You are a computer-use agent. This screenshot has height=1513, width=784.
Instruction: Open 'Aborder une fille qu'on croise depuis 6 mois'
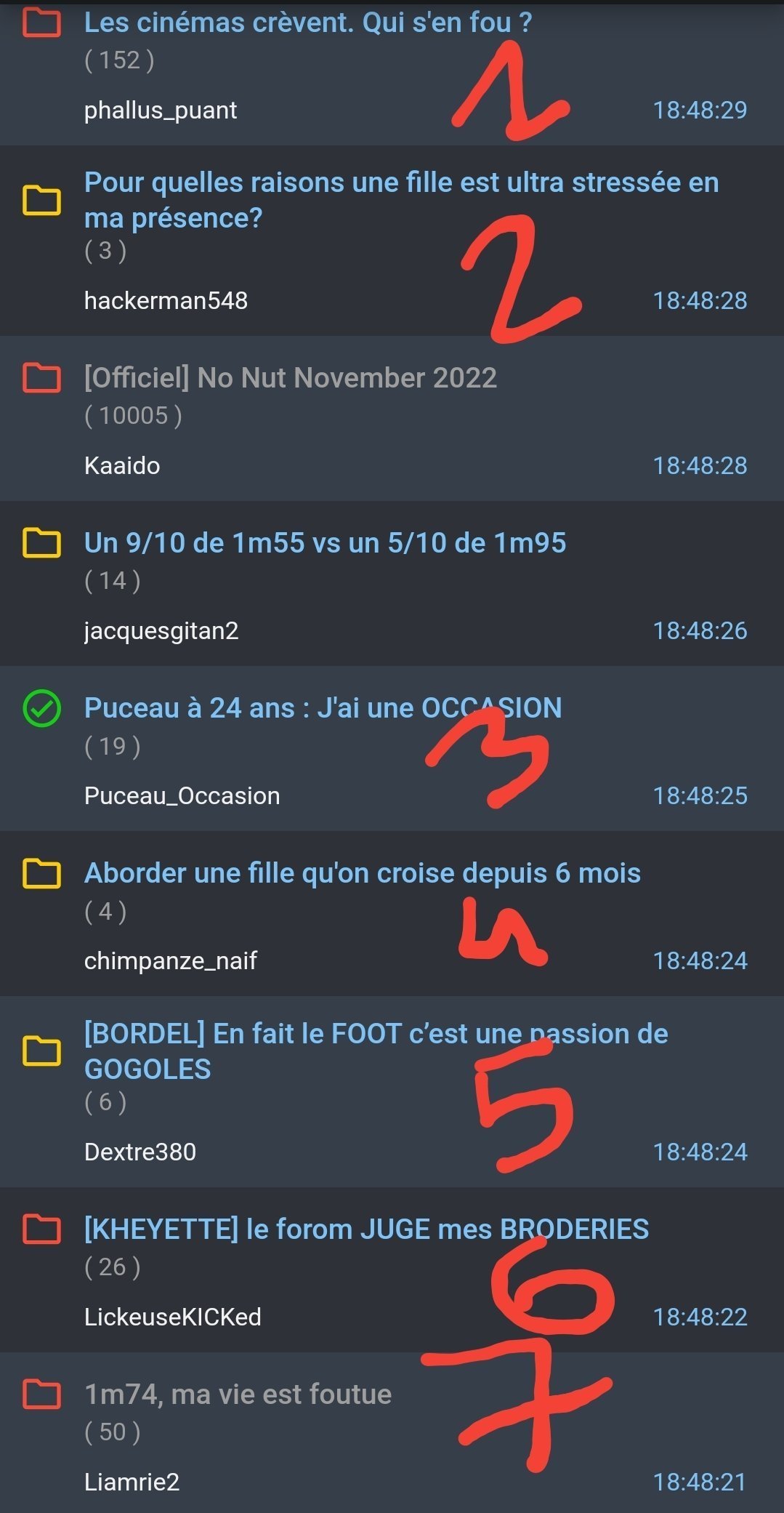[x=362, y=872]
